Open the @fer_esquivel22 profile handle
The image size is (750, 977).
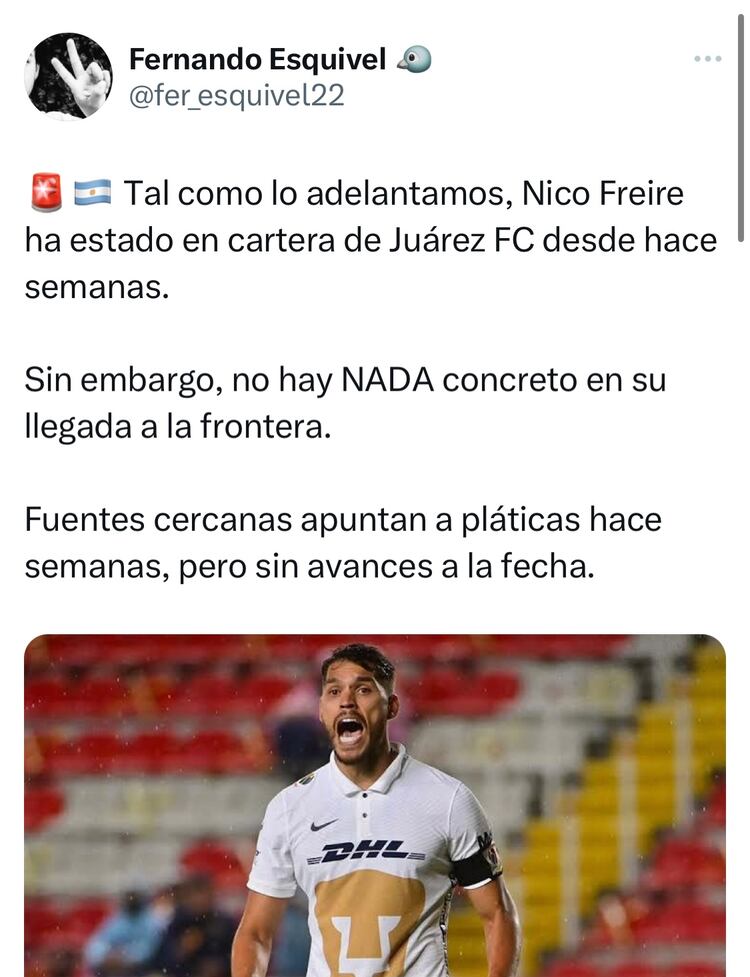236,97
